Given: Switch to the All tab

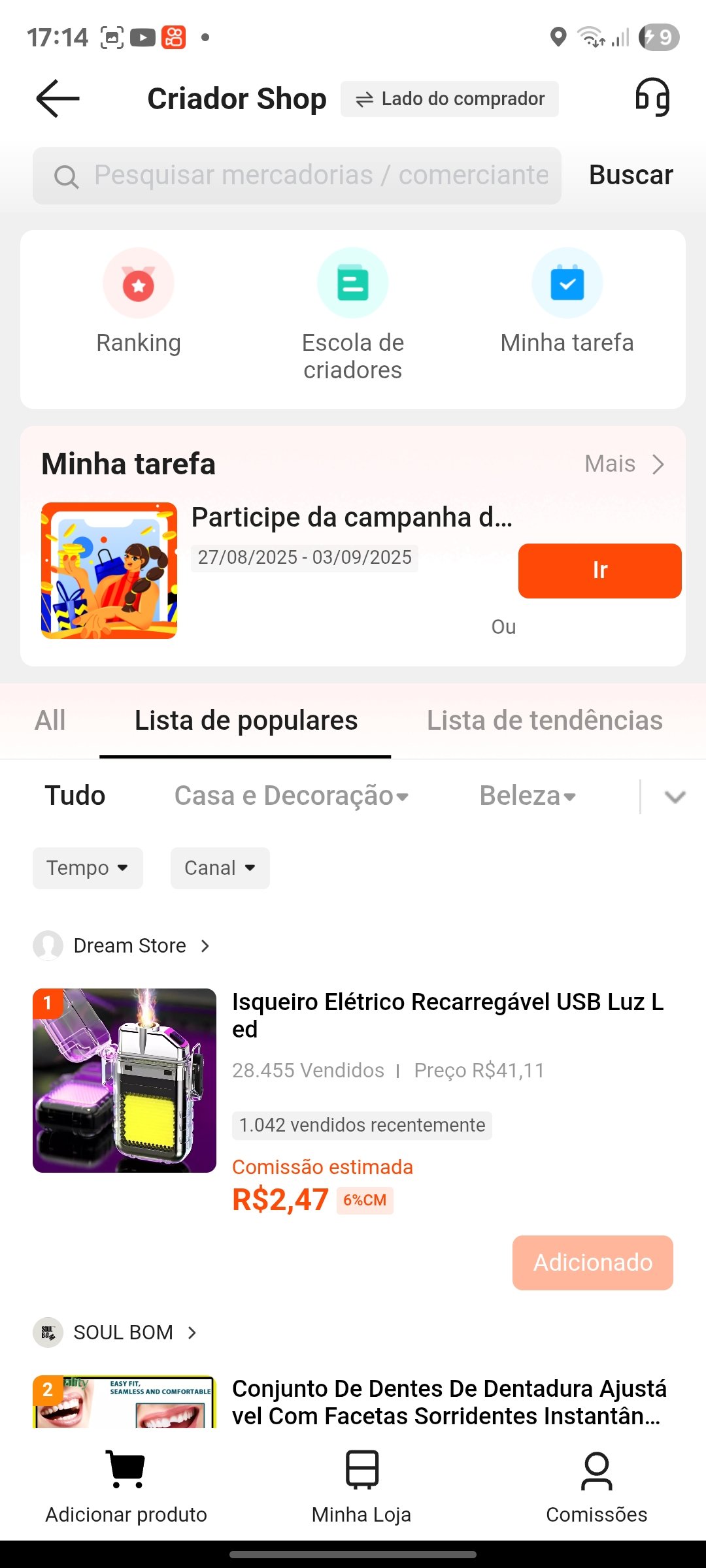Looking at the screenshot, I should [50, 721].
